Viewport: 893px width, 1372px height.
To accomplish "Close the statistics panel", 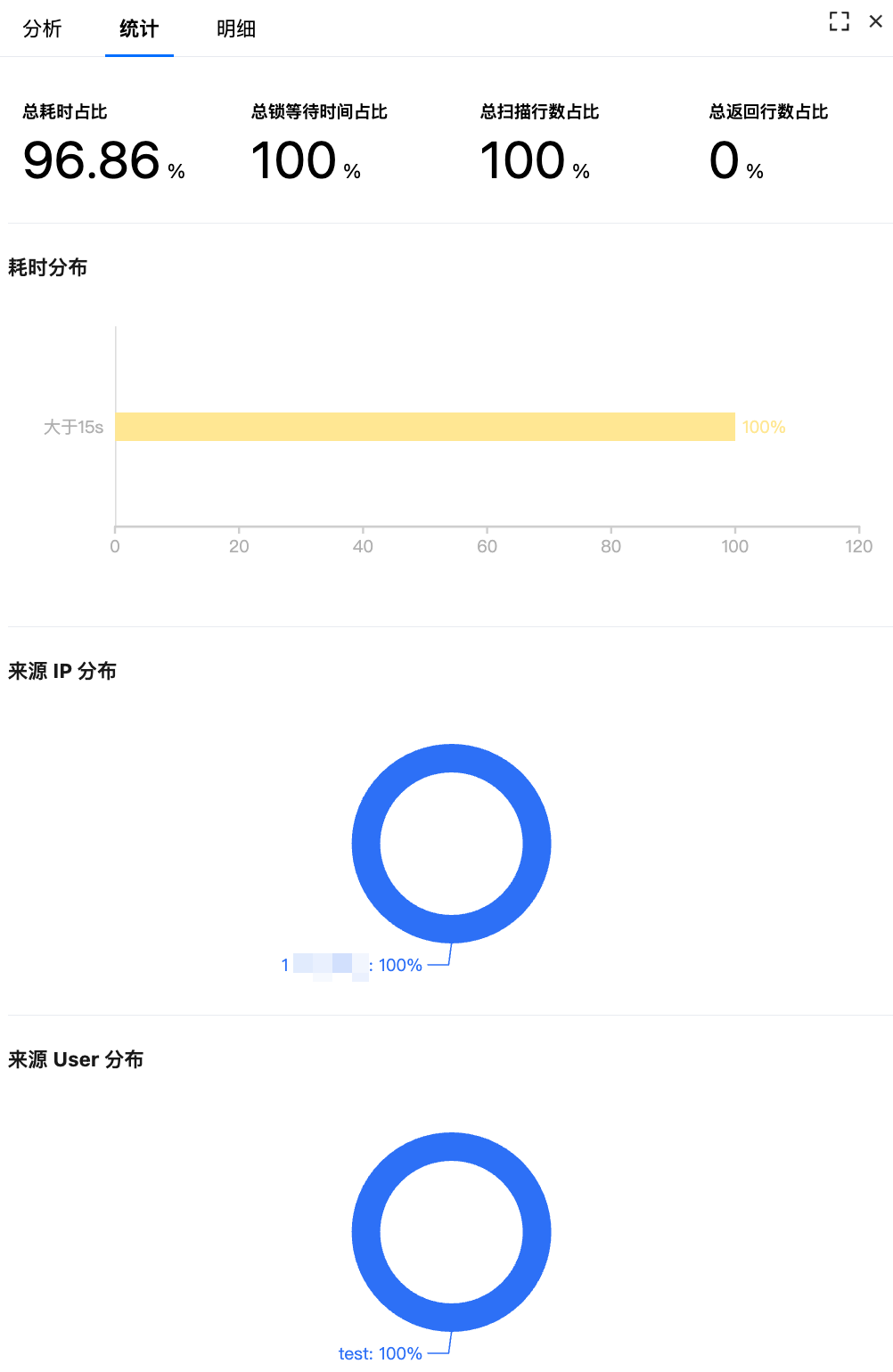I will pos(876,21).
